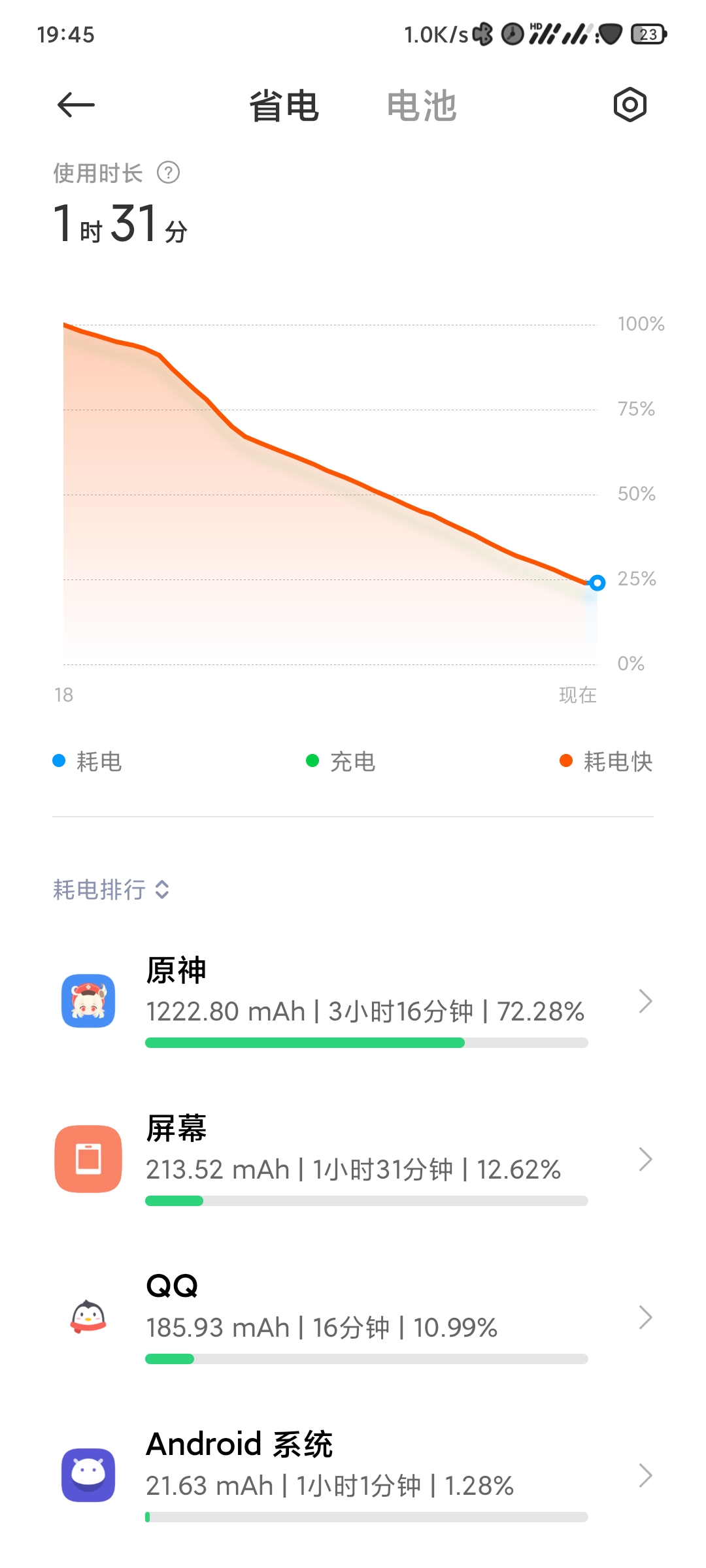Show help for 使用时长 question mark
Image resolution: width=706 pixels, height=1568 pixels.
[169, 173]
